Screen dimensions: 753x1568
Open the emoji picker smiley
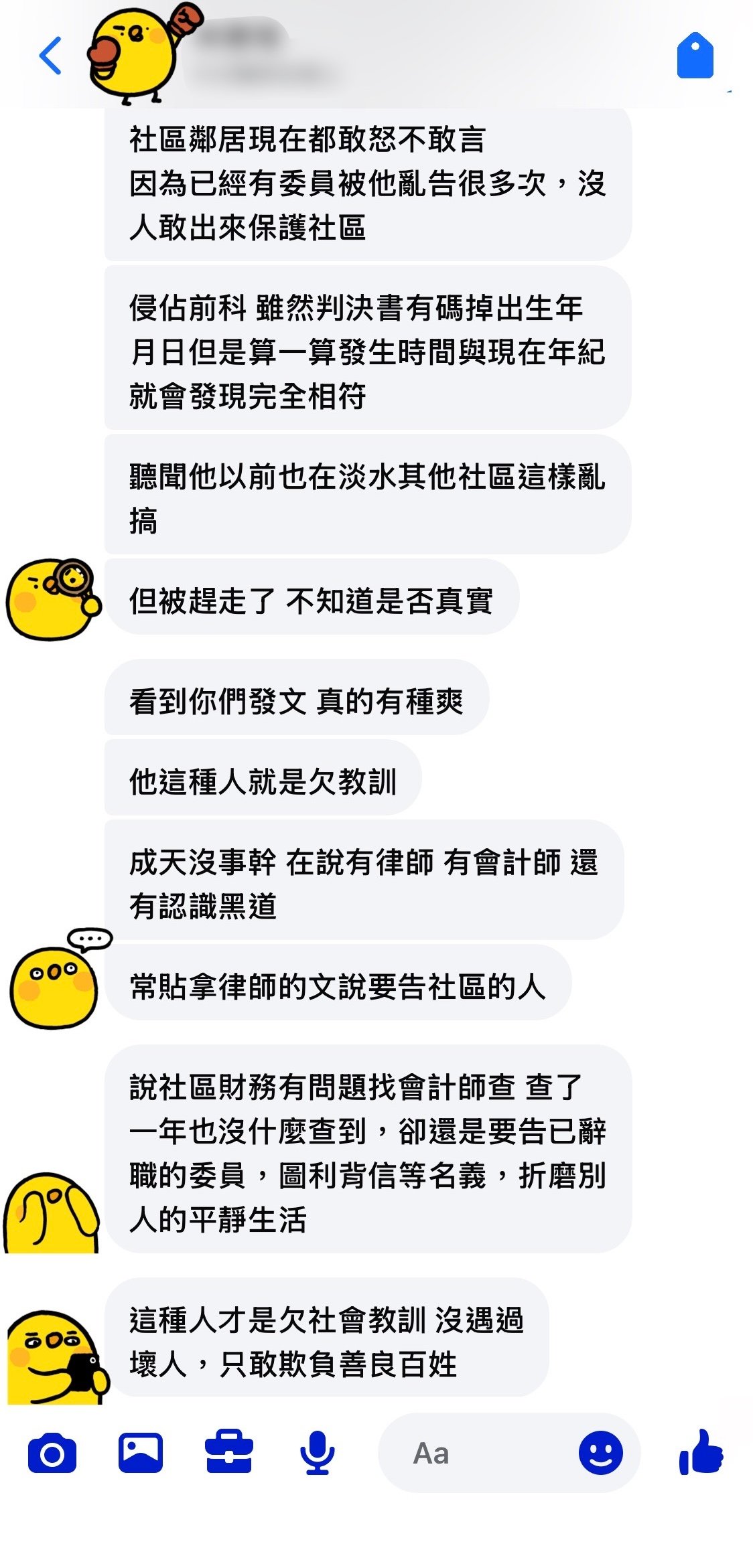(601, 1453)
